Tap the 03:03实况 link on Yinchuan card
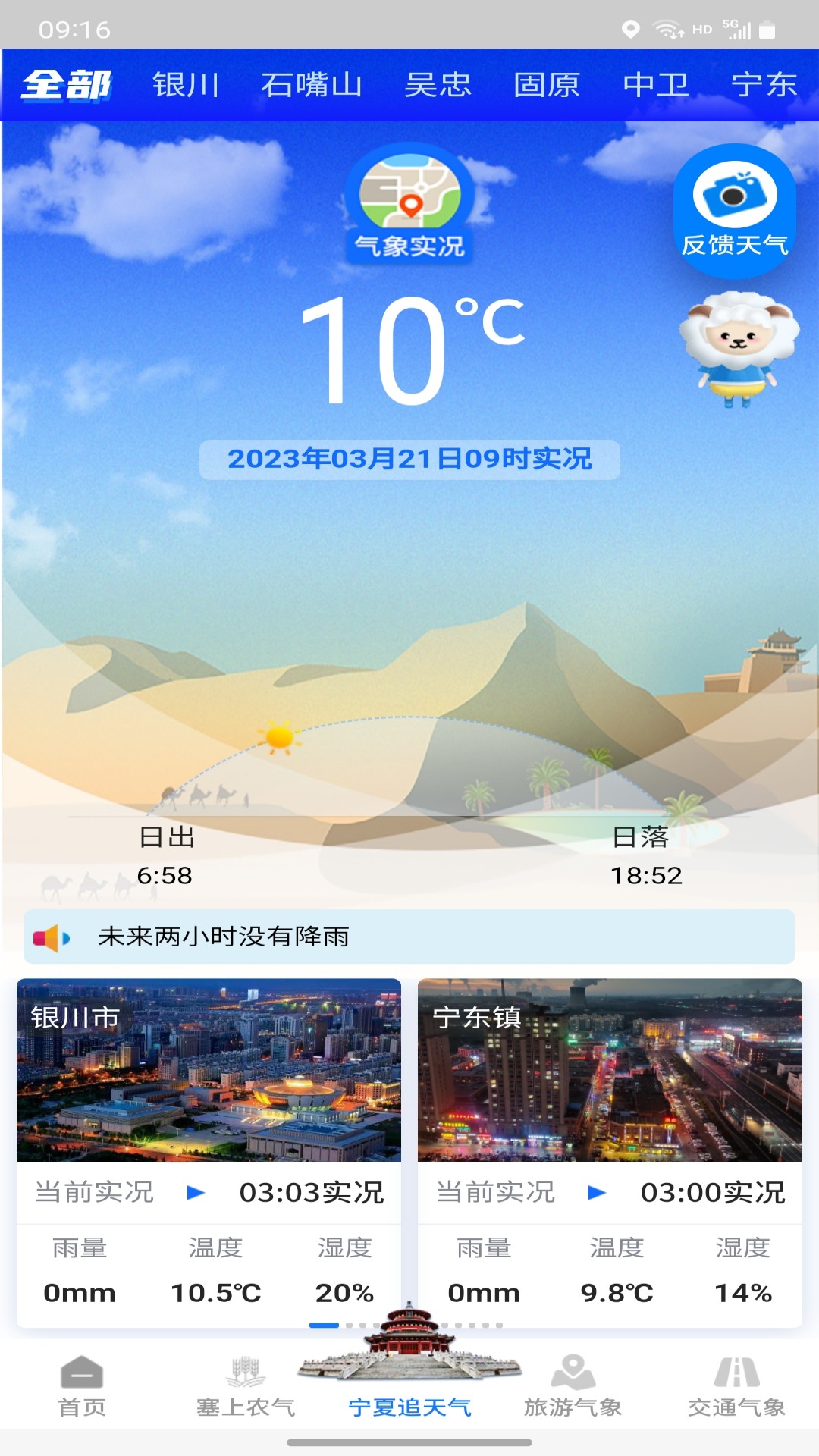The height and width of the screenshot is (1456, 819). point(313,1192)
